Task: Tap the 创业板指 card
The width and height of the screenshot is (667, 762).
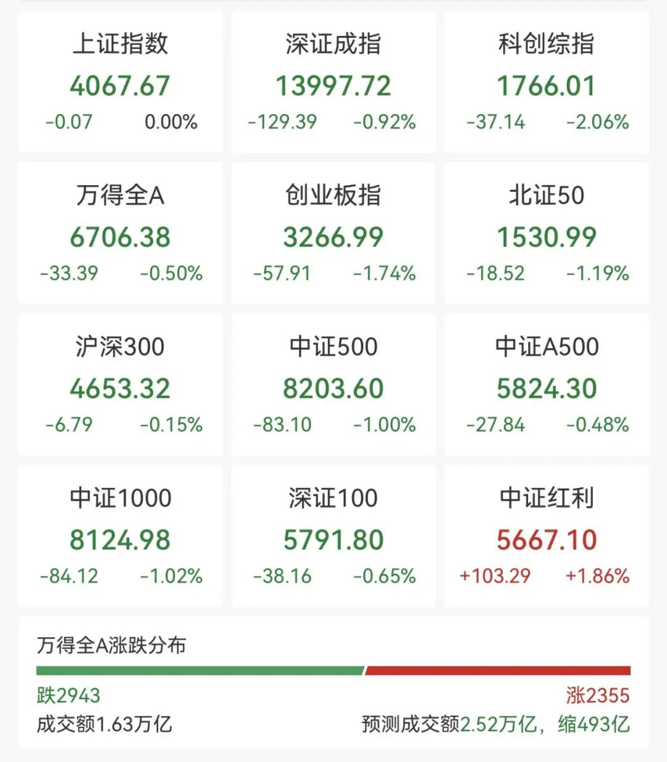Action: click(333, 235)
